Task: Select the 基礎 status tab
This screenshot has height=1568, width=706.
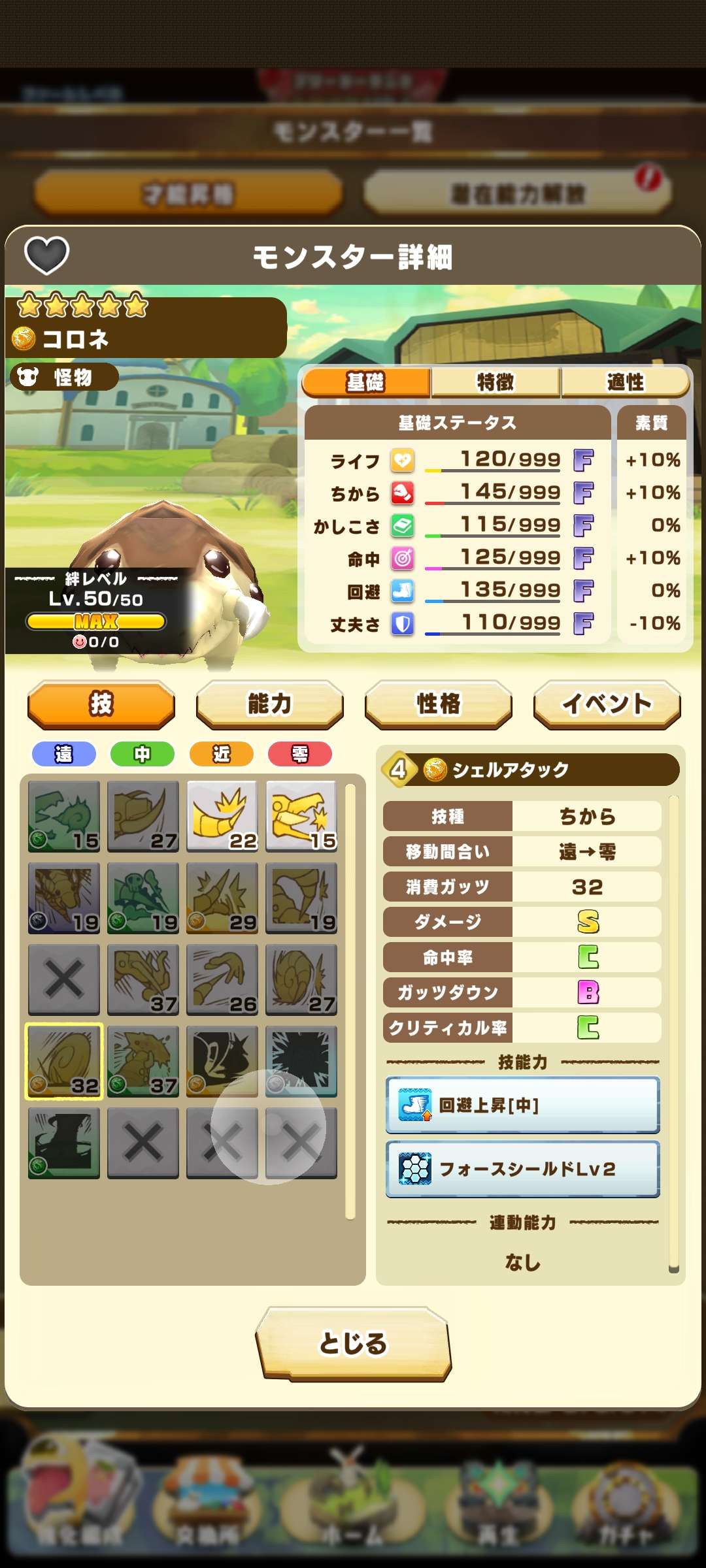Action: pos(366,382)
